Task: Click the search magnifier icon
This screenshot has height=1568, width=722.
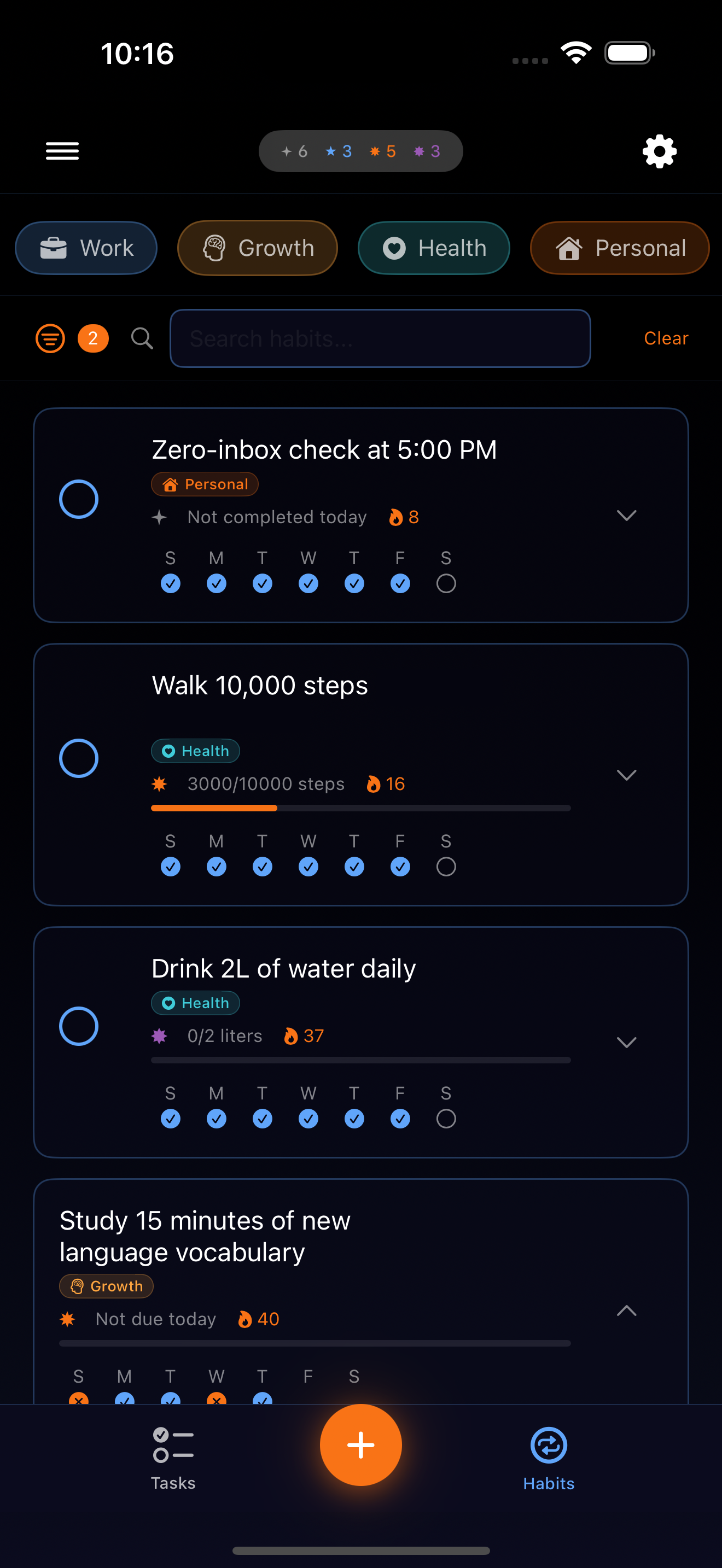Action: (x=142, y=338)
